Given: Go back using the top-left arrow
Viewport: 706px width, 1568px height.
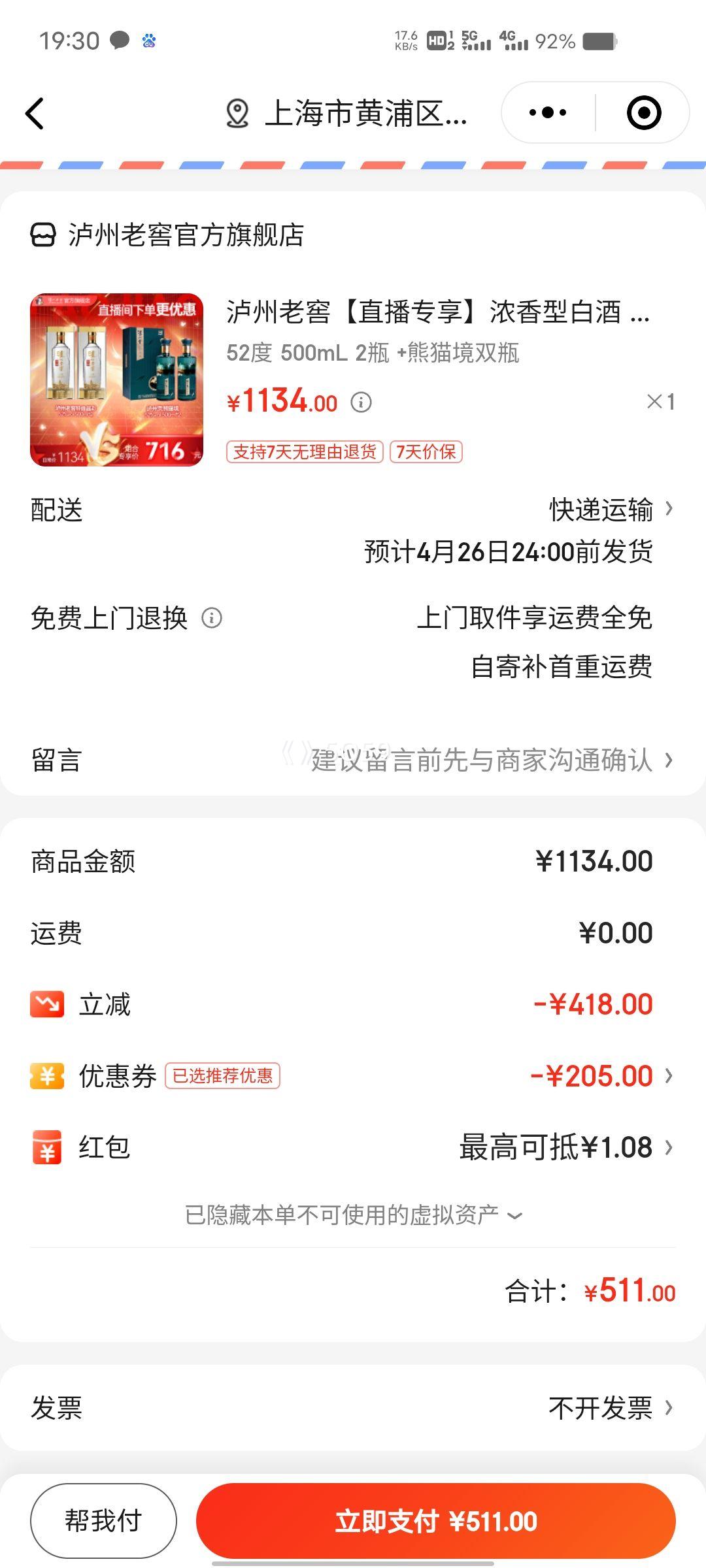Looking at the screenshot, I should pos(35,114).
